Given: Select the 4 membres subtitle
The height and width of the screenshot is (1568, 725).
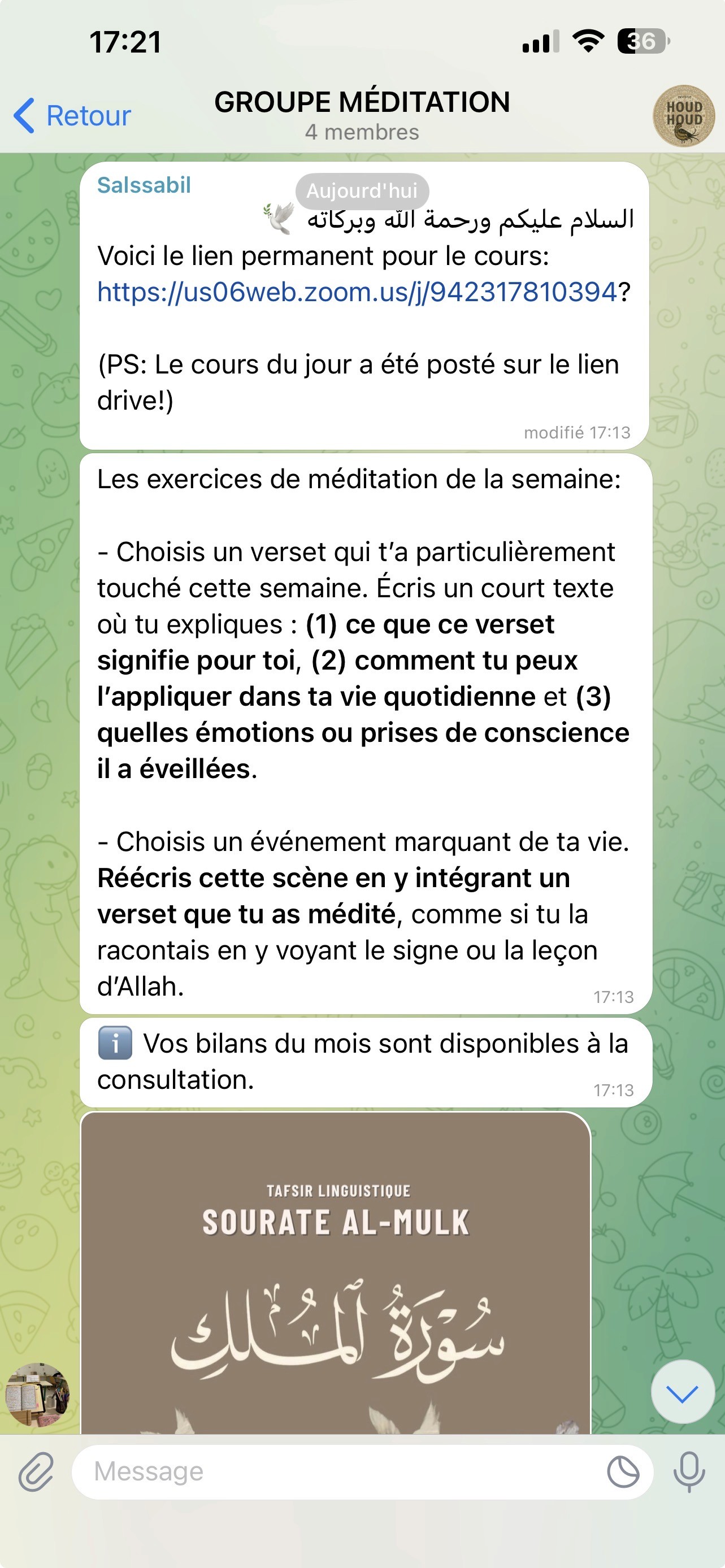Looking at the screenshot, I should click(x=362, y=132).
